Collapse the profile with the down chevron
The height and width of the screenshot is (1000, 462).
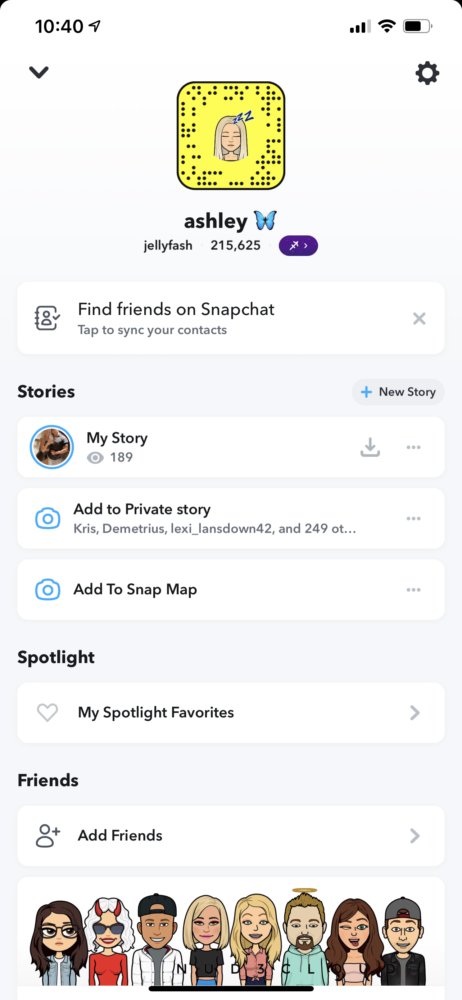tap(39, 73)
